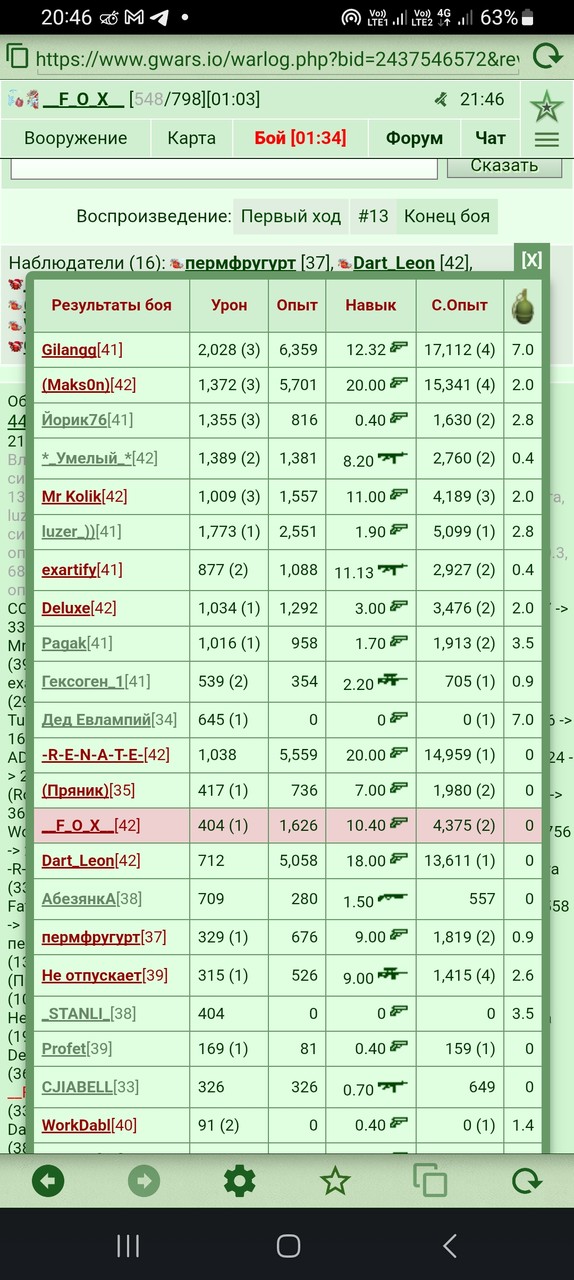Open the green star favorites button
This screenshot has width=574, height=1280.
pyautogui.click(x=335, y=1181)
